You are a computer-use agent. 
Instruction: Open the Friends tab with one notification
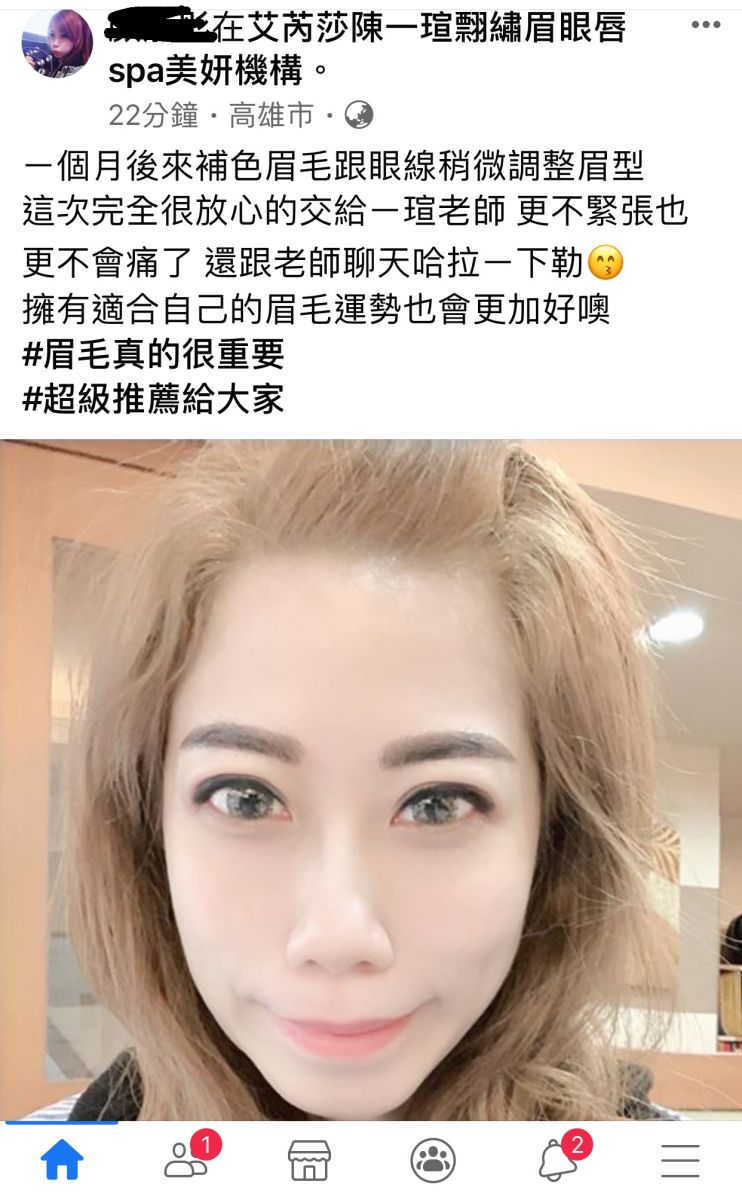click(187, 1160)
